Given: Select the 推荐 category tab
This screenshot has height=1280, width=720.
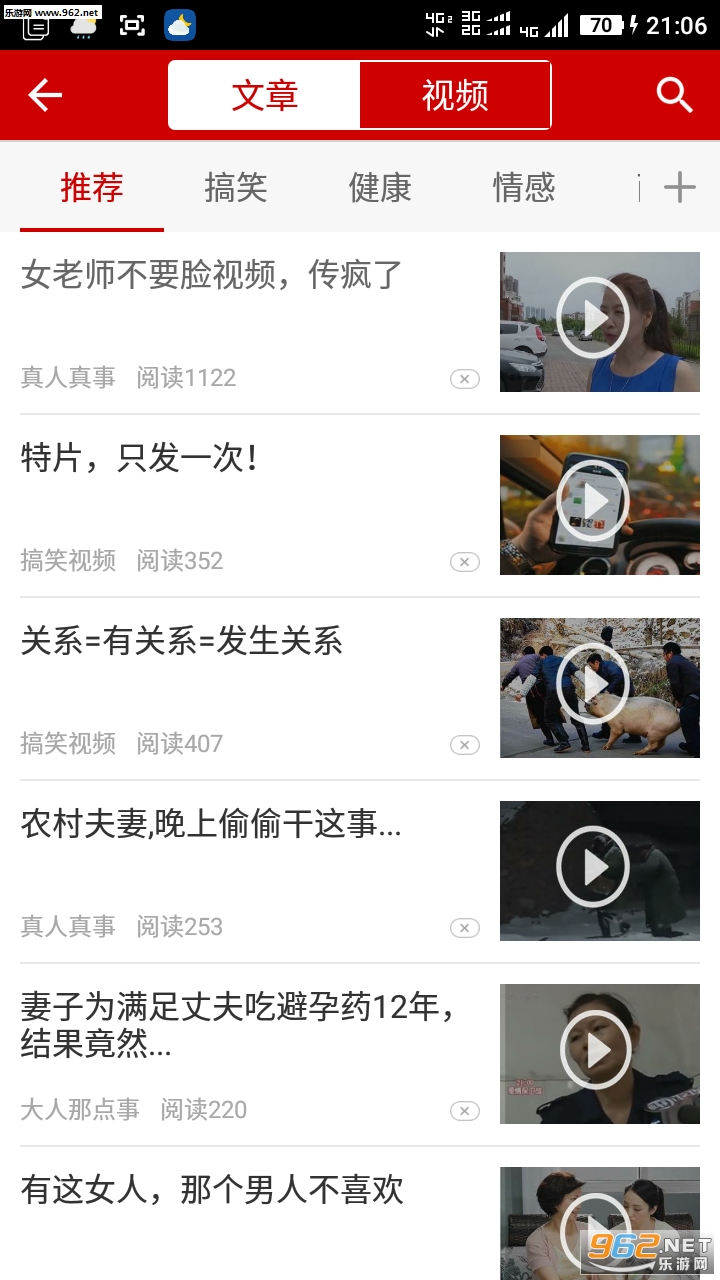Looking at the screenshot, I should pos(92,187).
